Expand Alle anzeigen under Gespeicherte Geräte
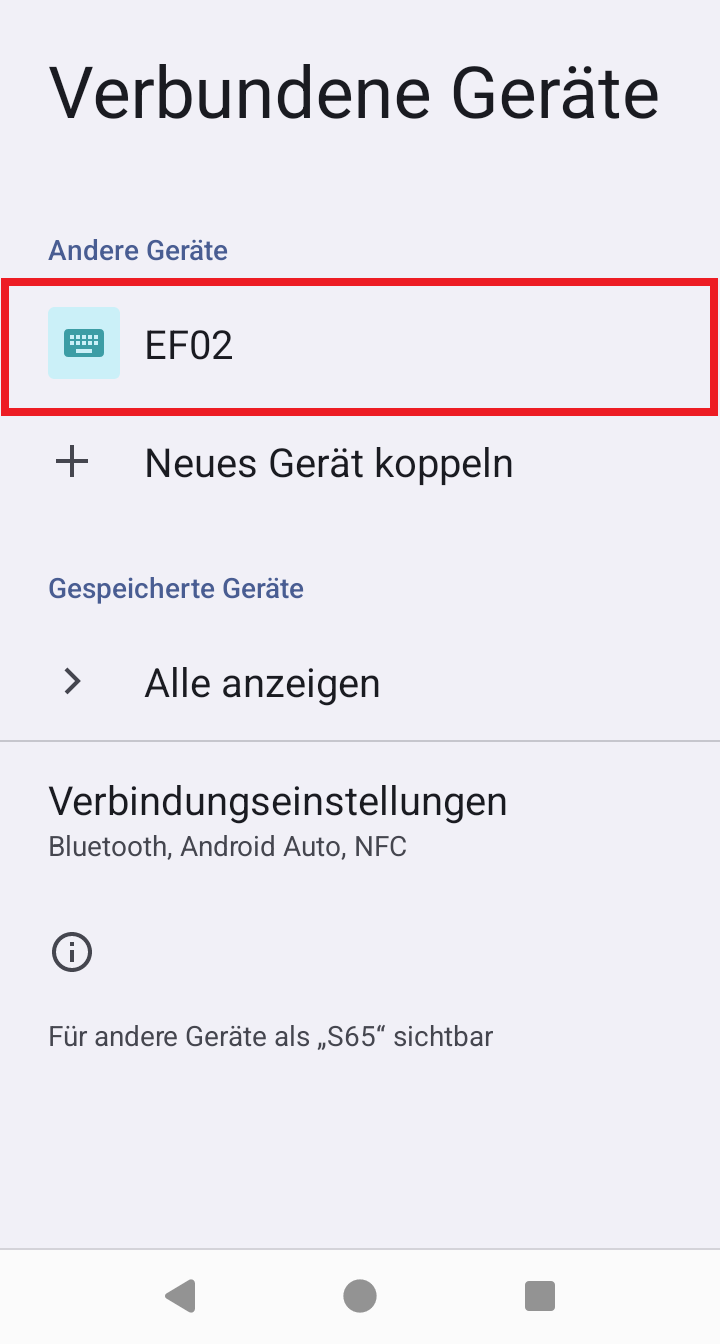 pos(360,683)
